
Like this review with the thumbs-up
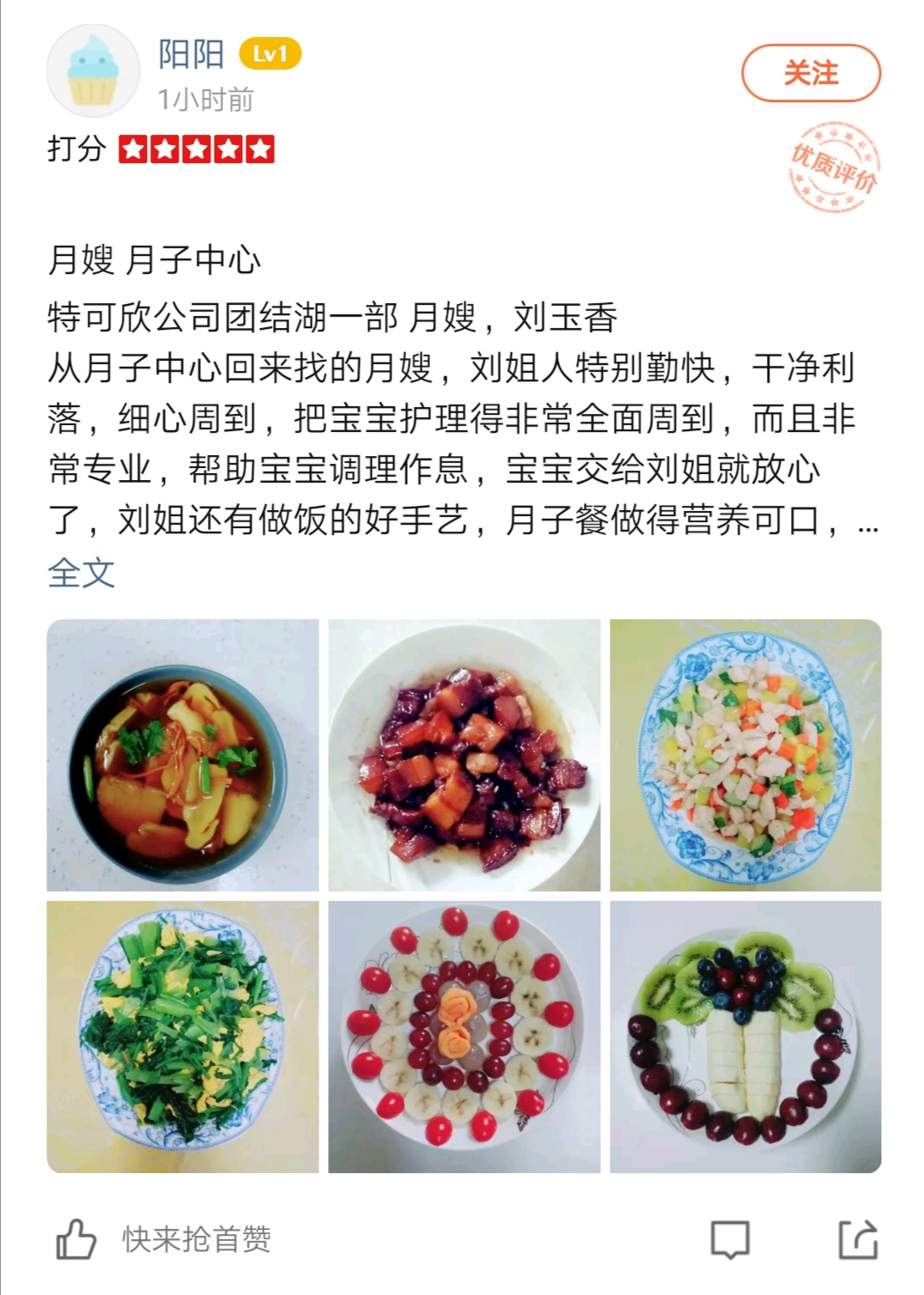(76, 1239)
